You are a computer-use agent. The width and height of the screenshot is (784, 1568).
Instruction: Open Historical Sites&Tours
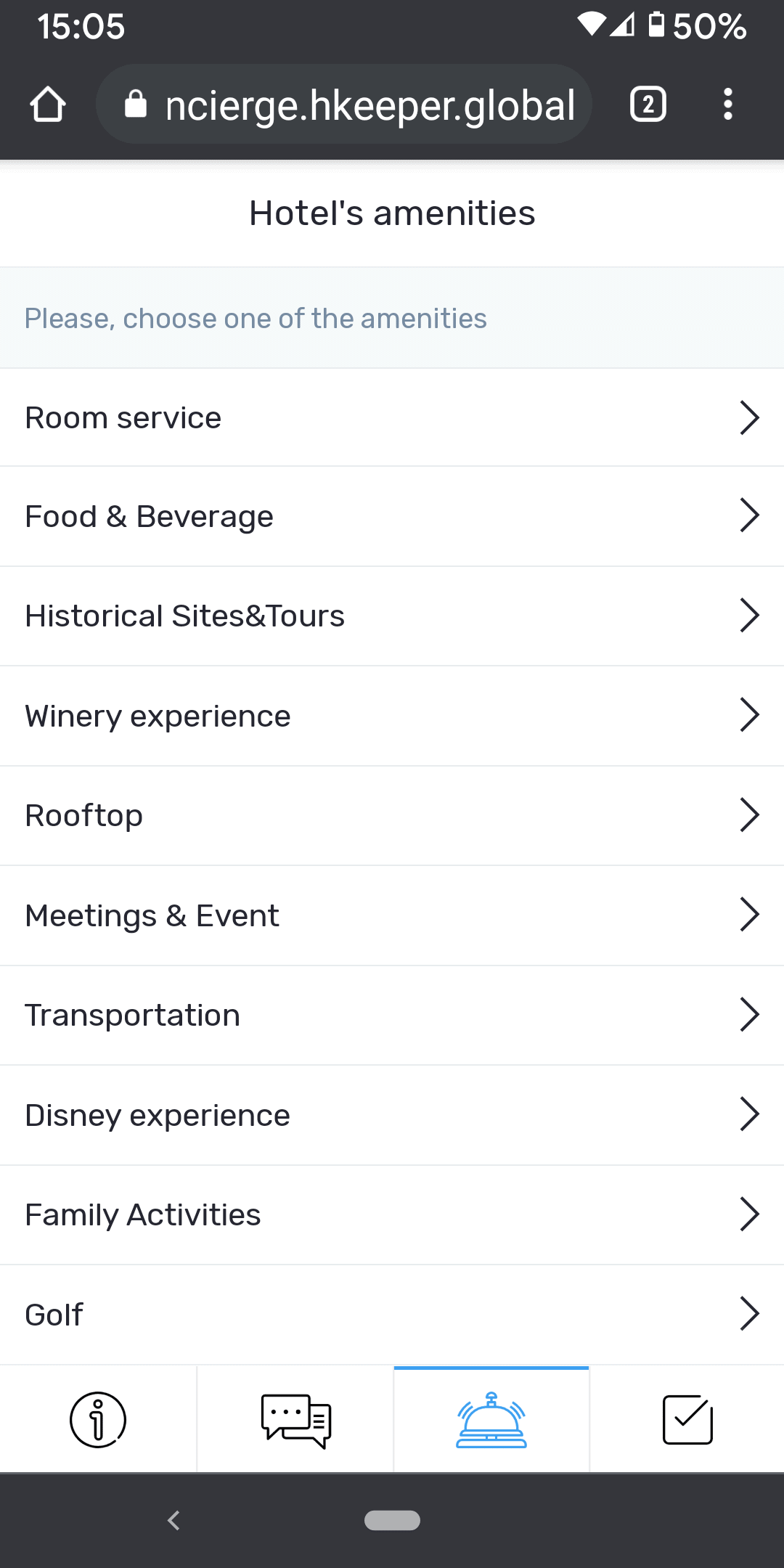pyautogui.click(x=392, y=616)
